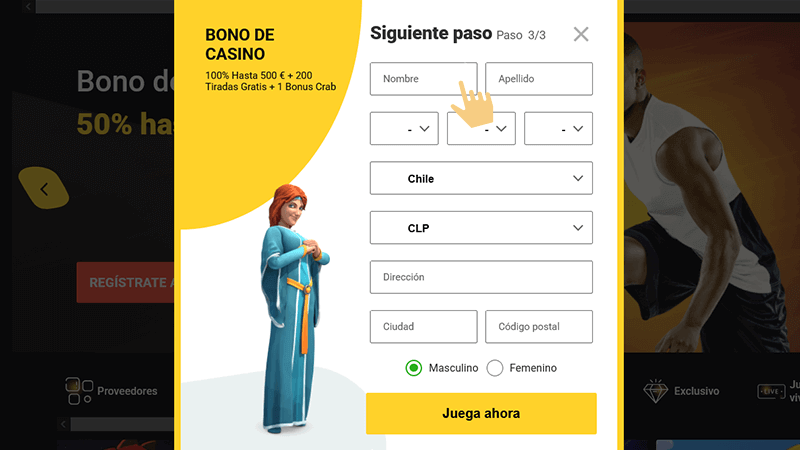Tap the Ciudad input field
Screen dimensions: 800x450
pos(423,327)
